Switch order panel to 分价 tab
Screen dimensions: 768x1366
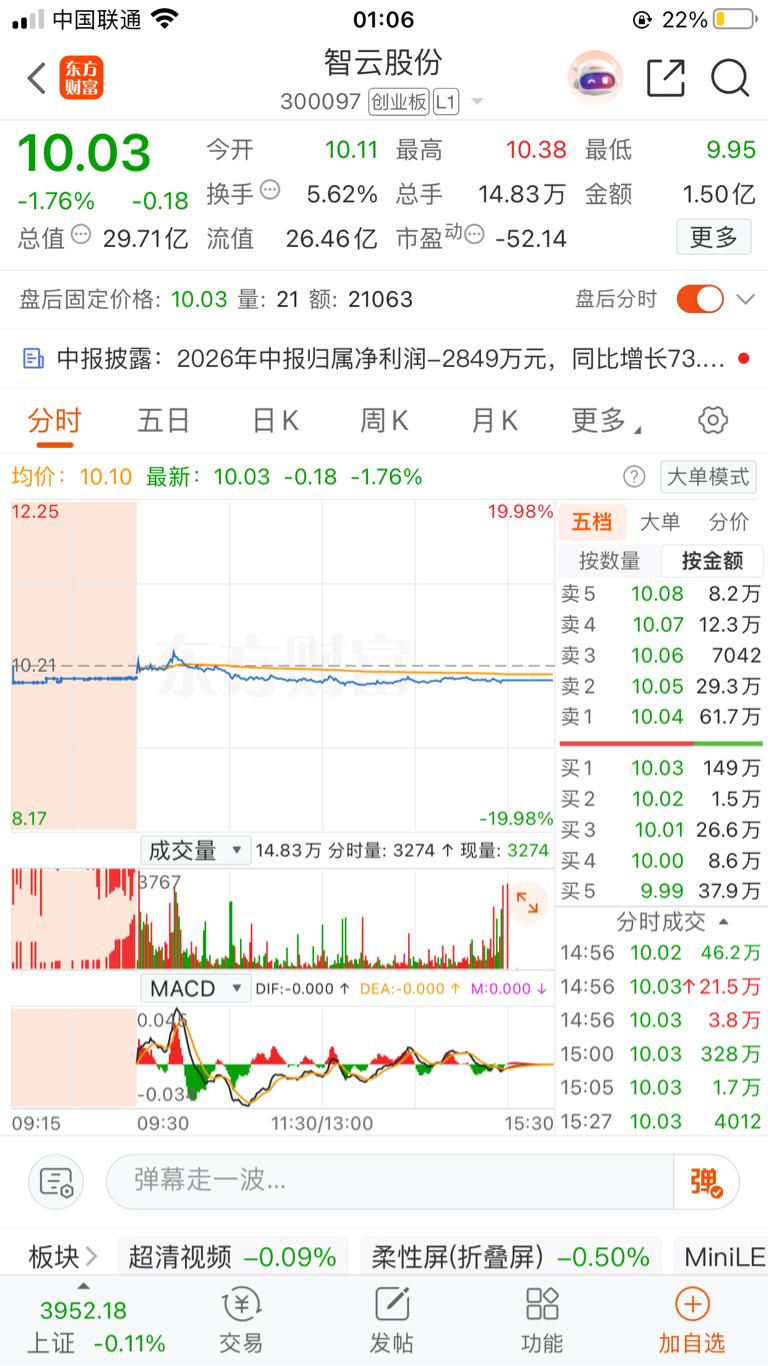click(x=728, y=521)
